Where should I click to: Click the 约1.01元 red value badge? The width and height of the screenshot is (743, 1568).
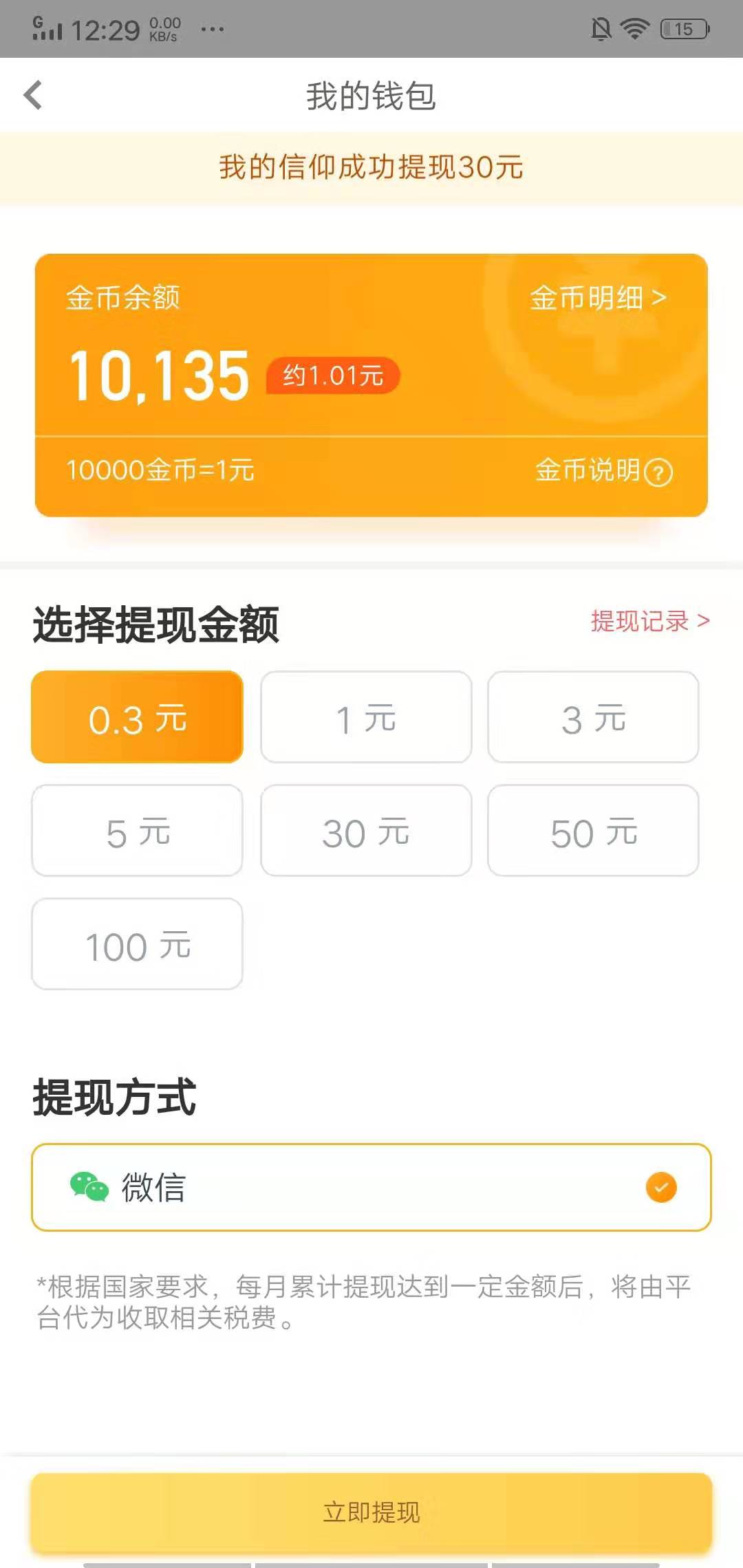click(x=333, y=373)
